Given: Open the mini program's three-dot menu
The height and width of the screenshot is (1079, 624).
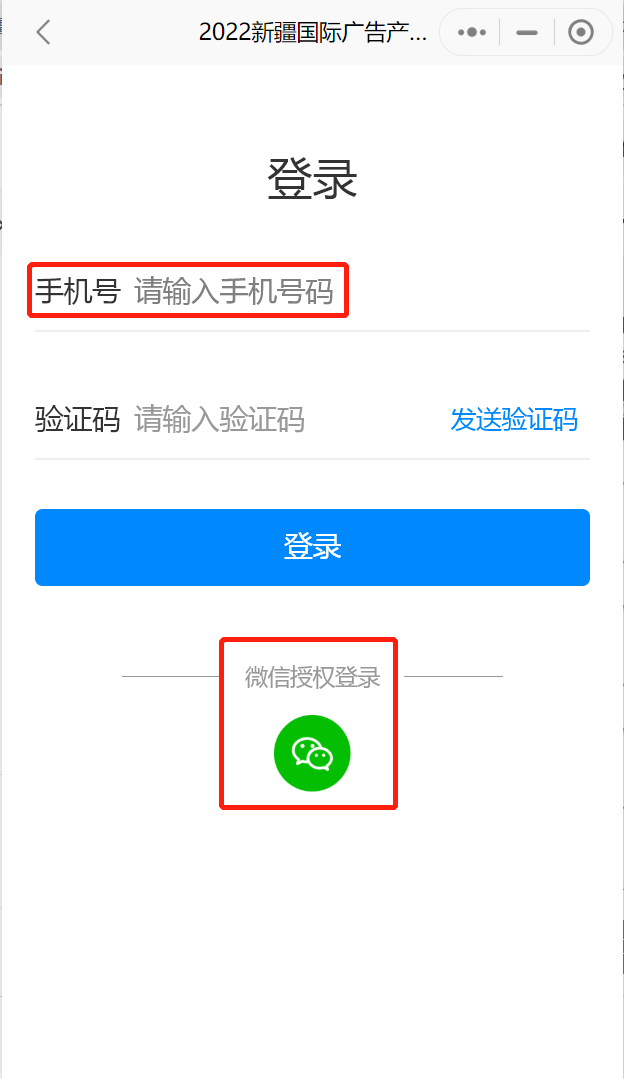Looking at the screenshot, I should coord(471,33).
